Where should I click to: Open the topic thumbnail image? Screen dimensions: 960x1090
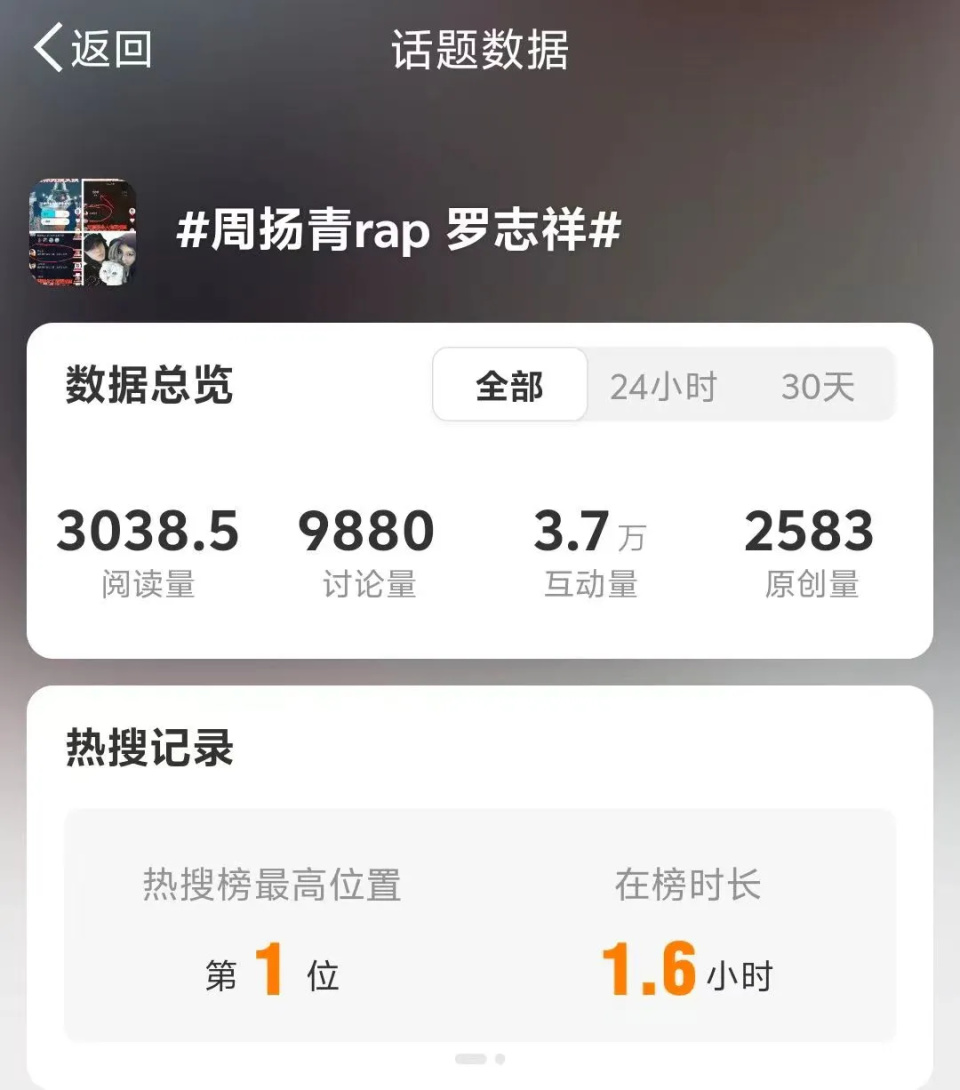click(x=85, y=232)
